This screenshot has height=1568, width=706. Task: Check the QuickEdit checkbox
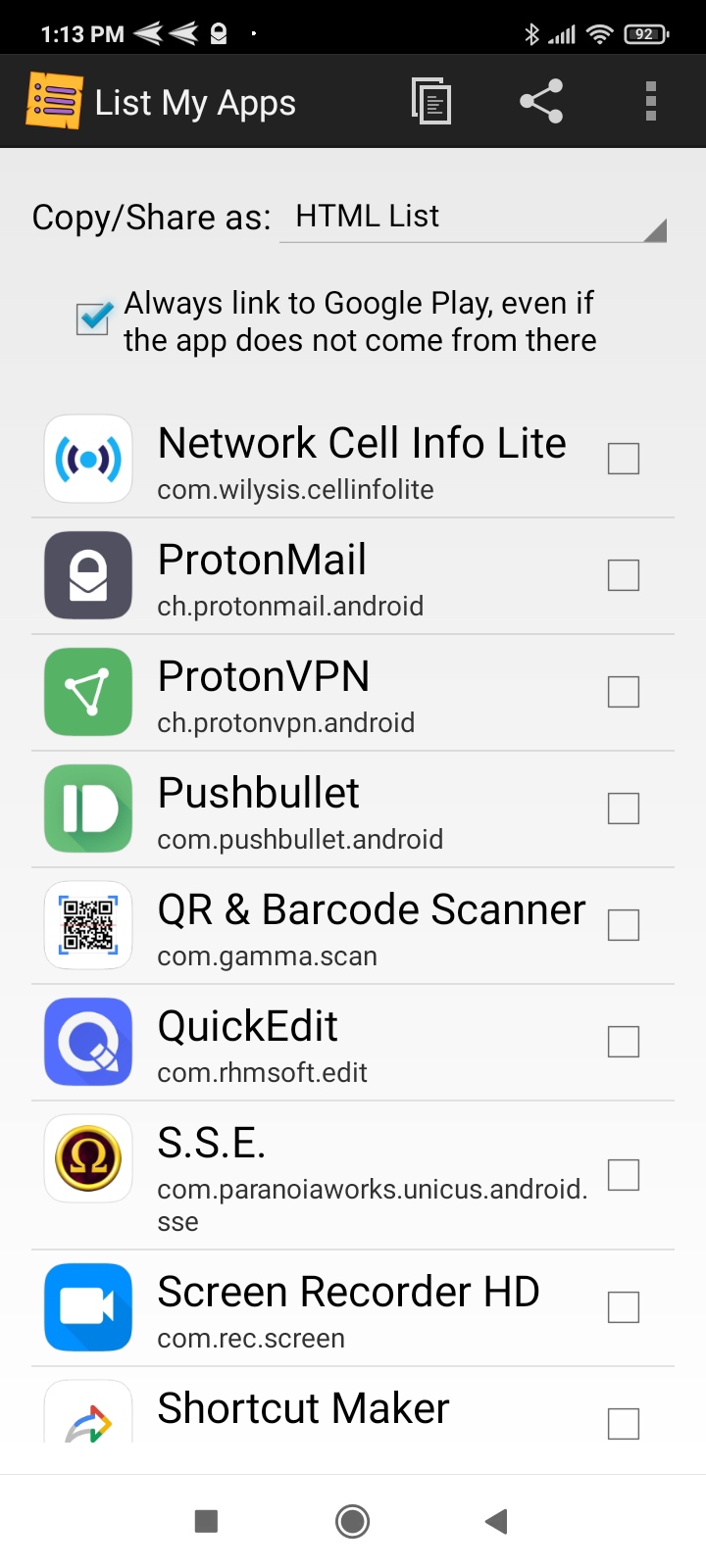click(x=624, y=1042)
